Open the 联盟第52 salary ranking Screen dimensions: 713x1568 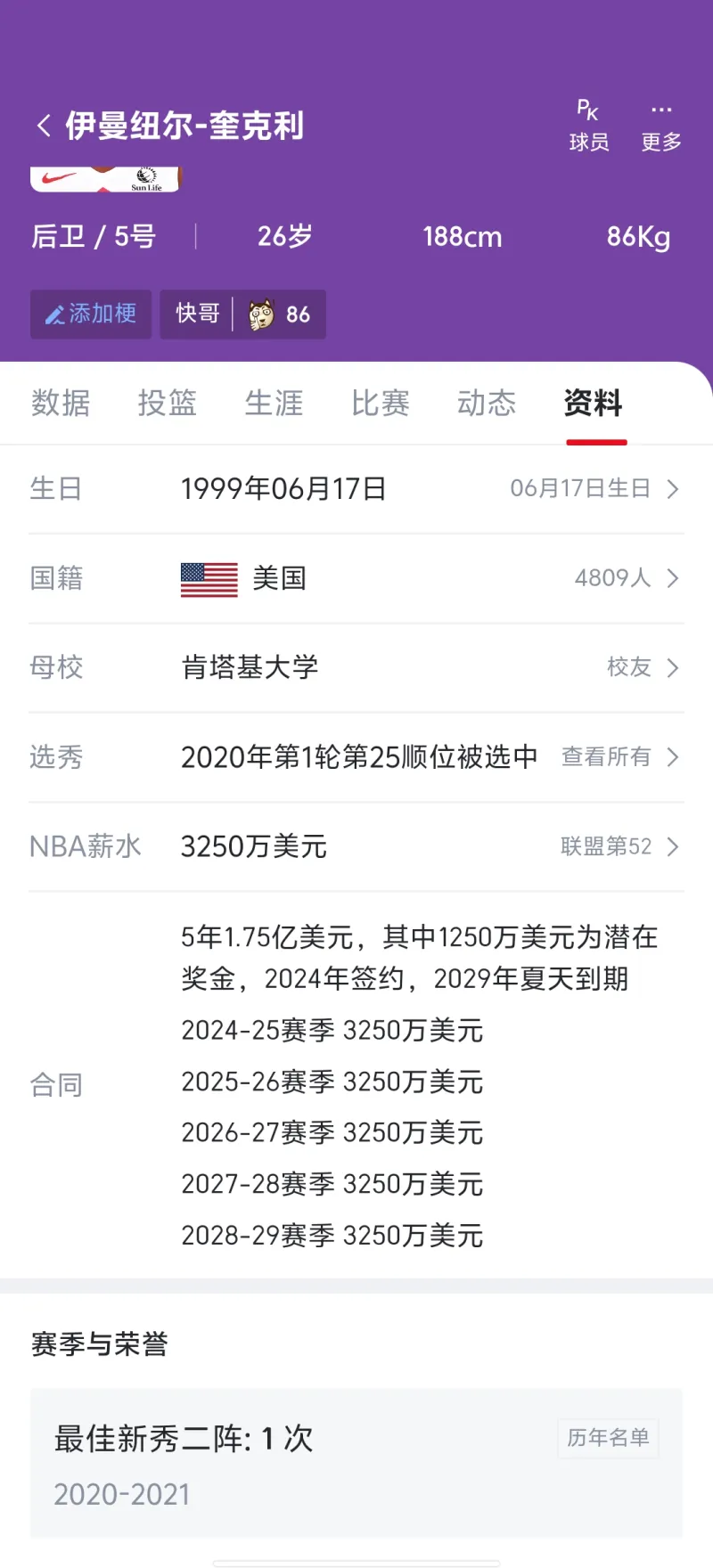619,846
